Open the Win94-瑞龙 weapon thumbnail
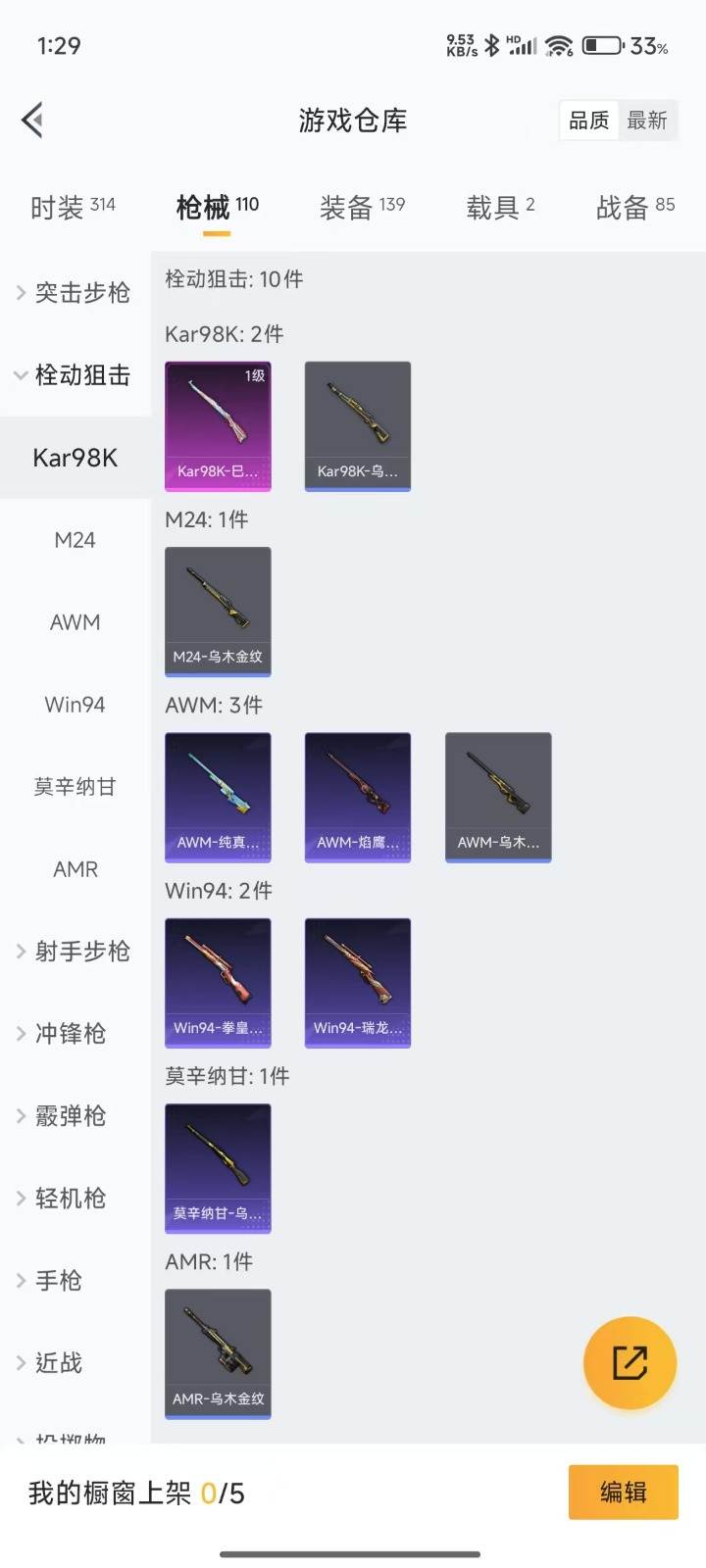 point(357,981)
